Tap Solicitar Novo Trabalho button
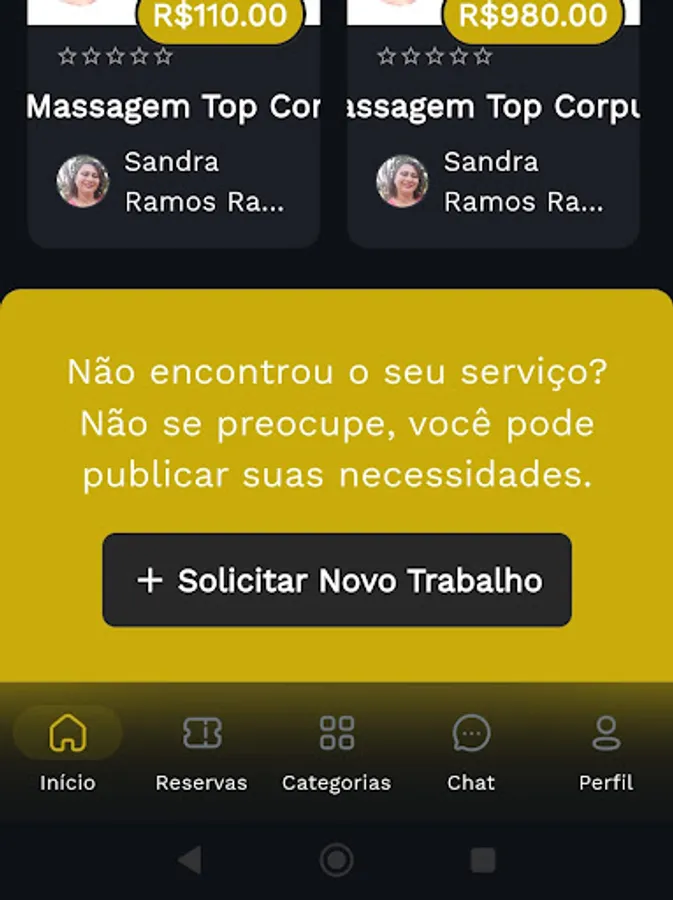673x900 pixels. coord(337,580)
